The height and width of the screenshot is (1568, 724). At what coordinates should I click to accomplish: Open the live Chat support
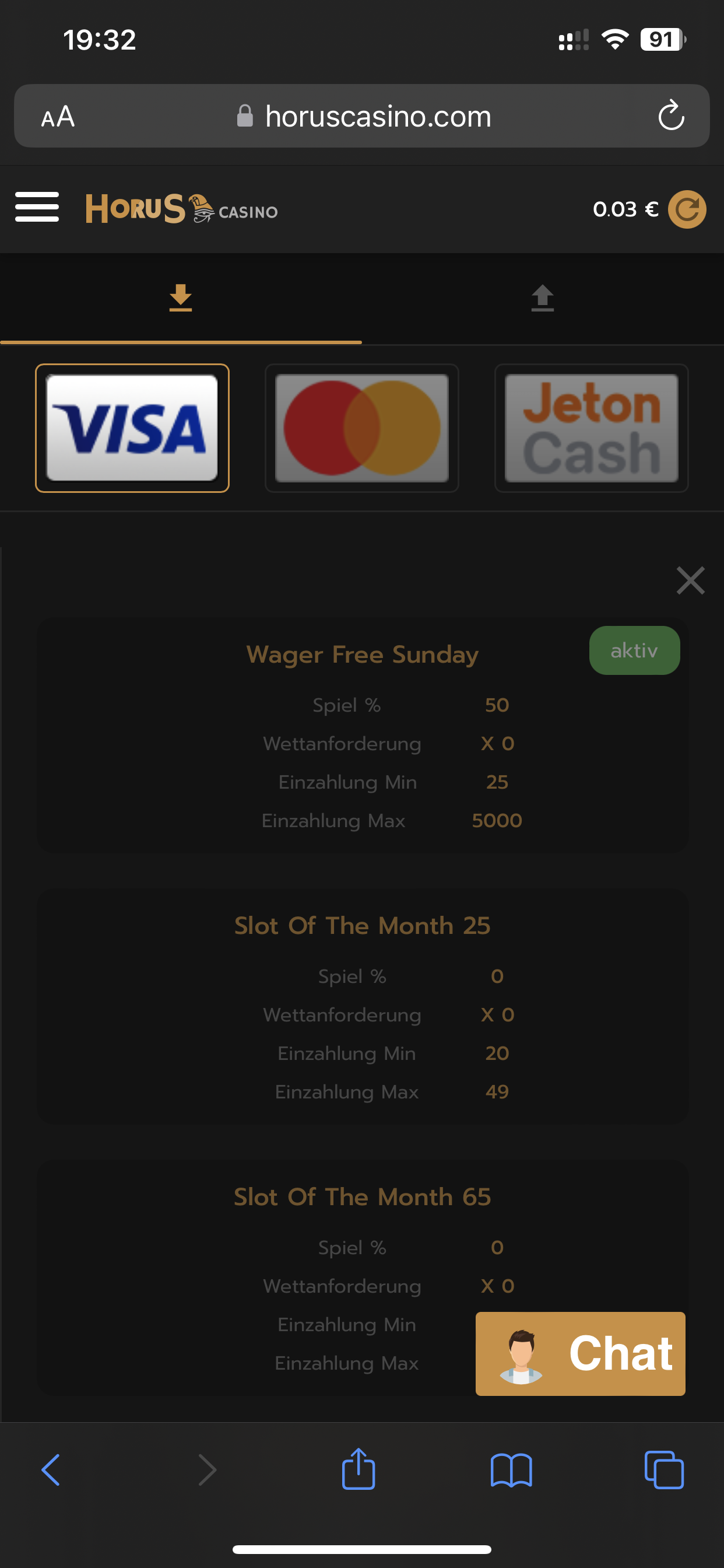580,1353
